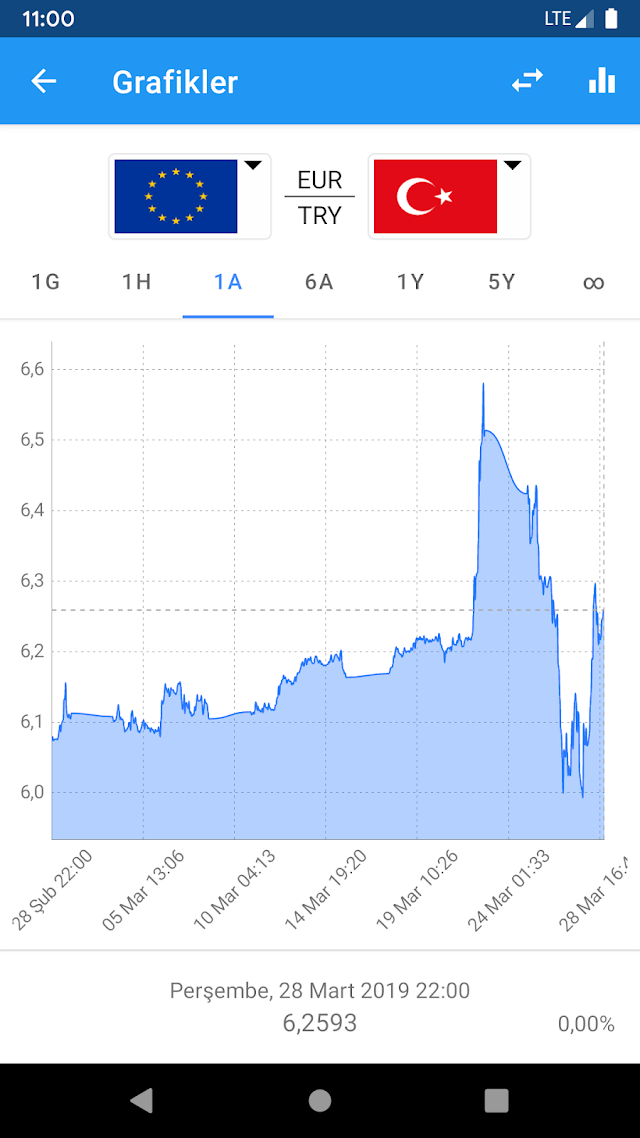Open recent apps from the navigation bar
Image resolution: width=640 pixels, height=1138 pixels.
(497, 1100)
